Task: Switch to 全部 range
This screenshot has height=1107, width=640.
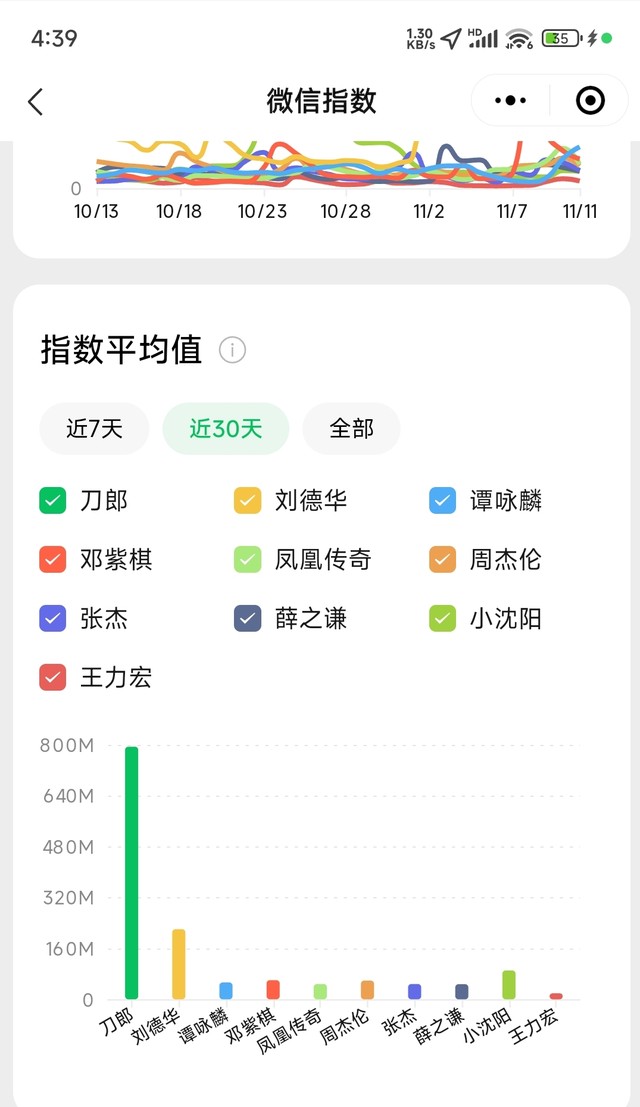Action: [351, 429]
